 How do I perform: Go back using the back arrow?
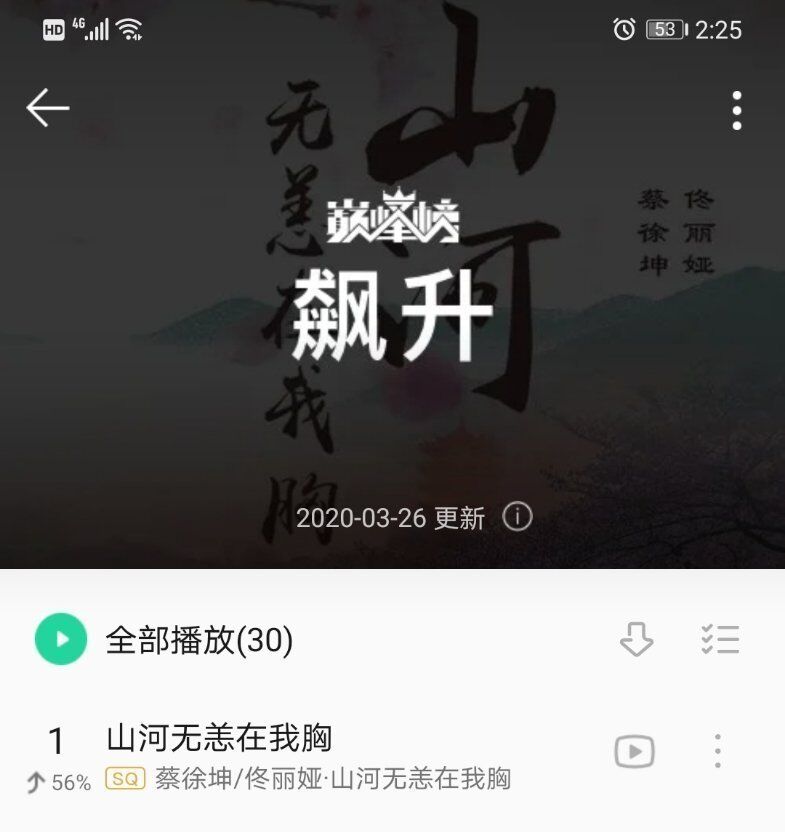[x=47, y=108]
